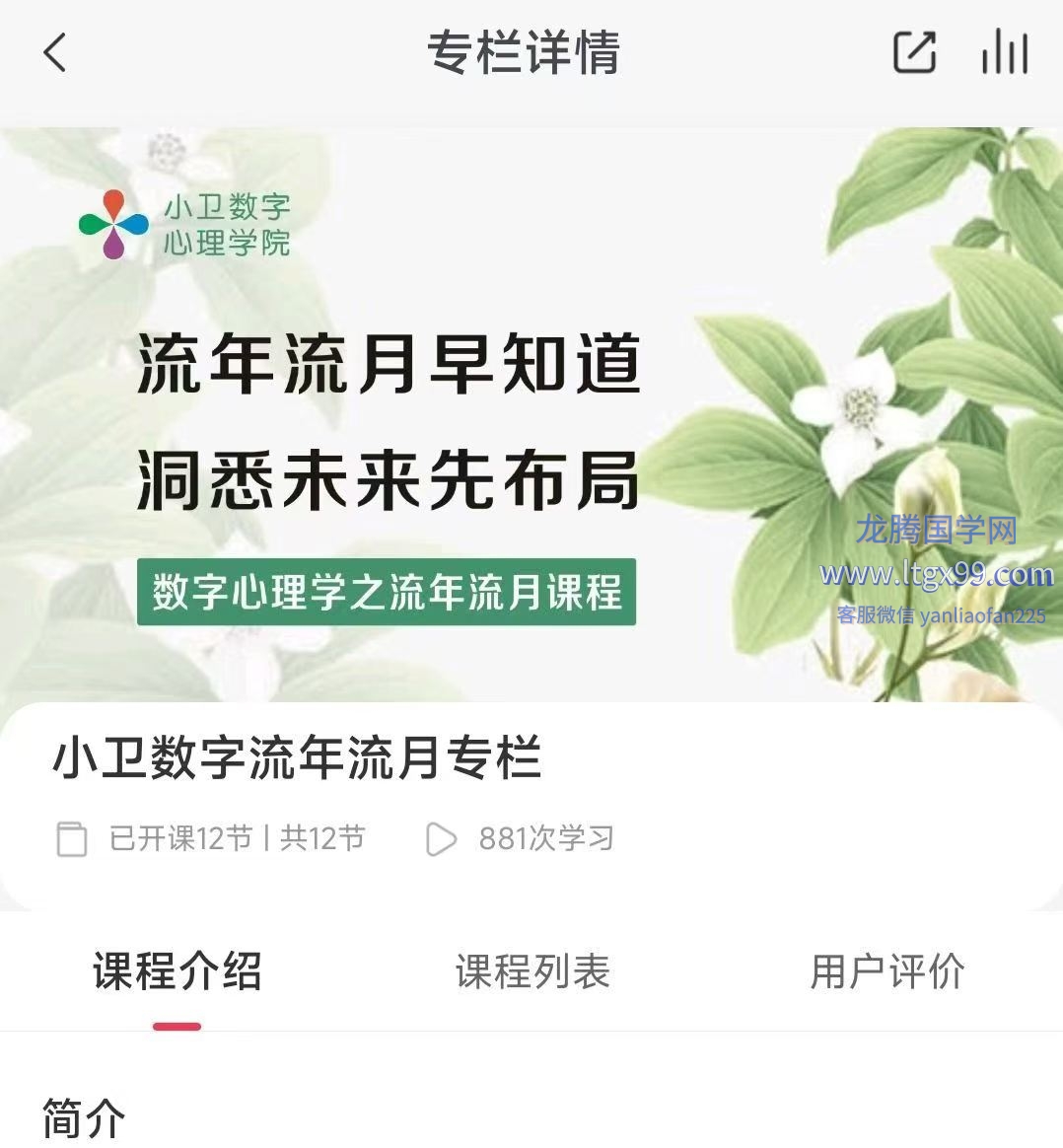Image resolution: width=1063 pixels, height=1148 pixels.
Task: Open the 用户评价 tab
Action: tap(886, 971)
